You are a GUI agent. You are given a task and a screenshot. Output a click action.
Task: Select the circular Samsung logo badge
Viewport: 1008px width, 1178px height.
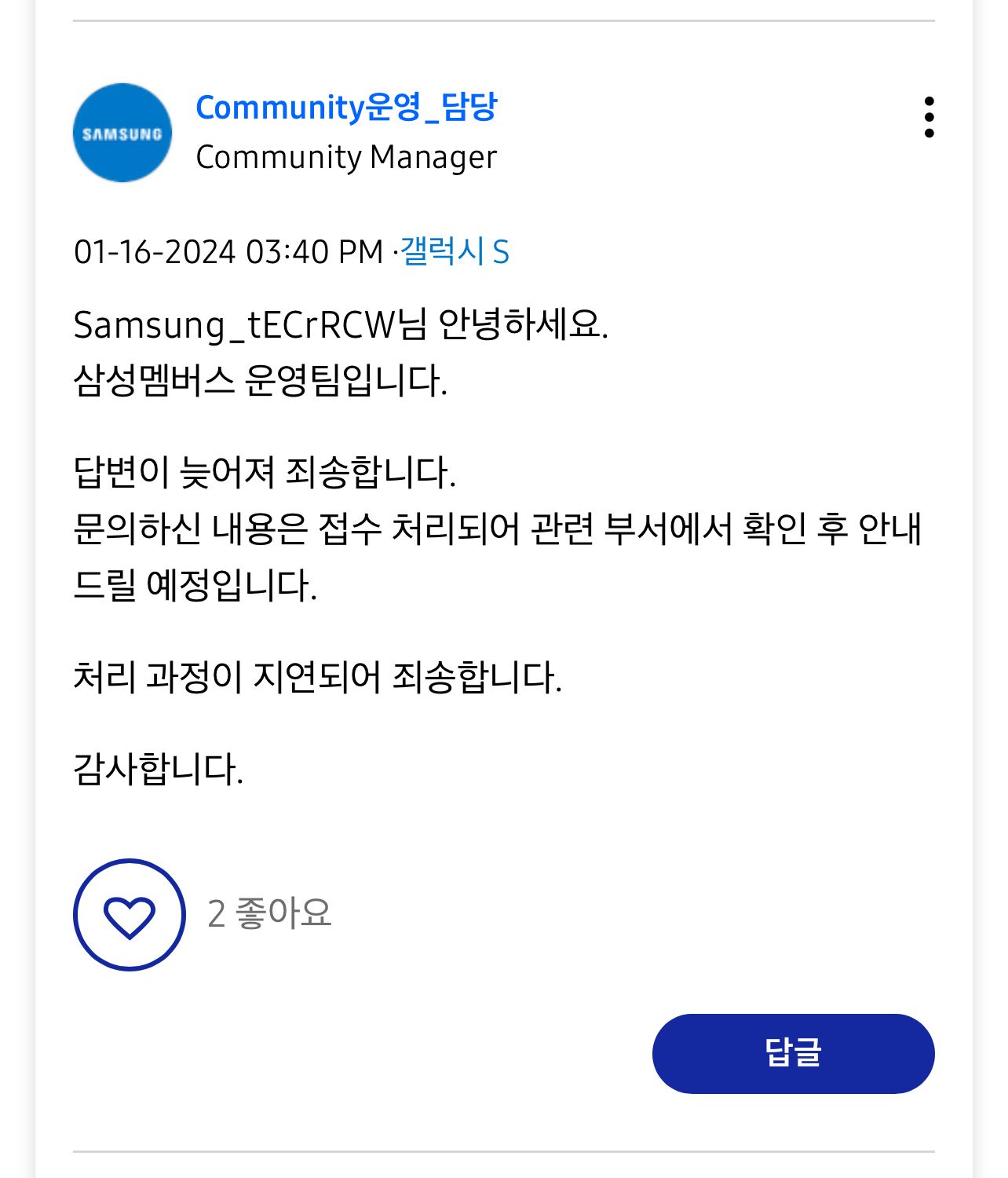pos(122,132)
